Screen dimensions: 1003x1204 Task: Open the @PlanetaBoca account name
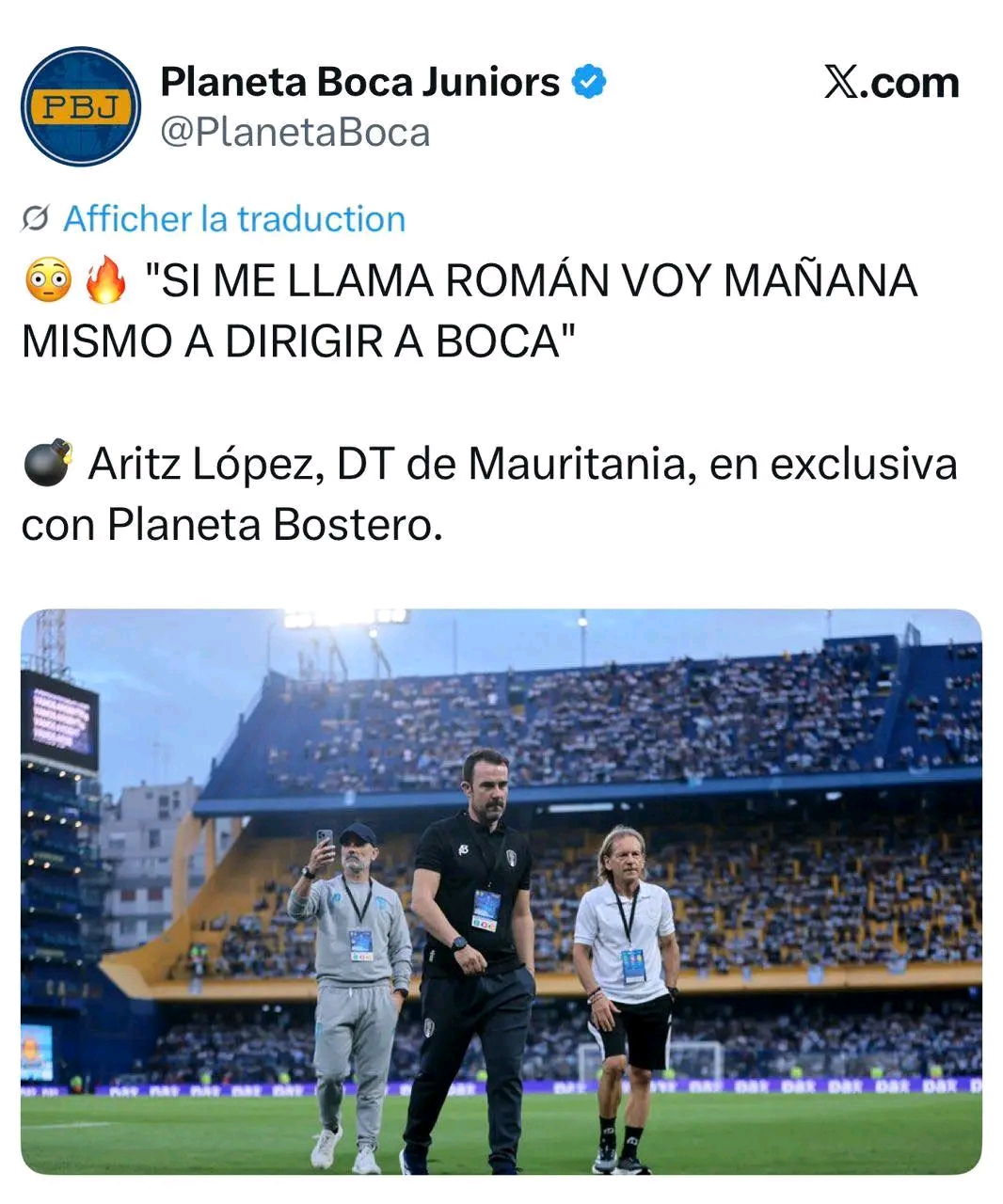point(295,133)
